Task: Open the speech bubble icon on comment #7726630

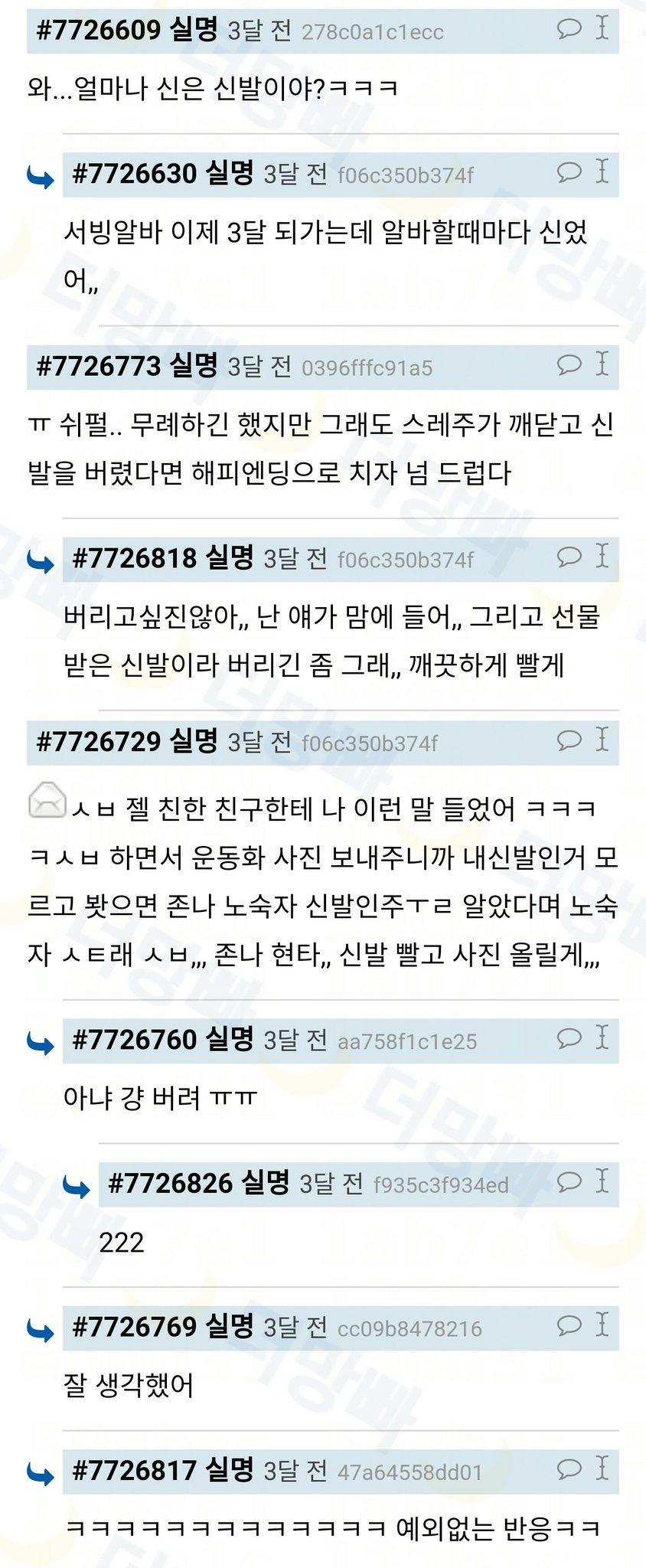Action: (x=568, y=174)
